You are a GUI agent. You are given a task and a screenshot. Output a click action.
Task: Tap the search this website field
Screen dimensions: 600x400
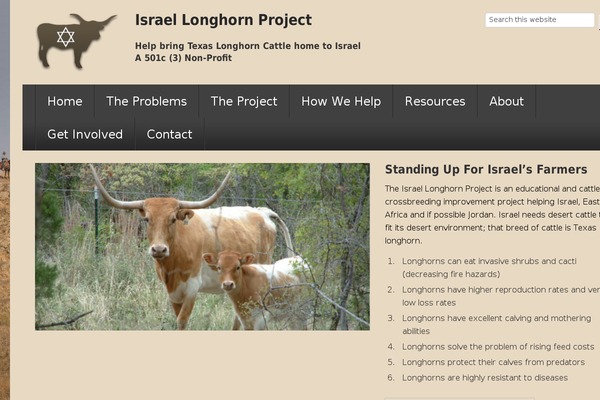point(539,20)
